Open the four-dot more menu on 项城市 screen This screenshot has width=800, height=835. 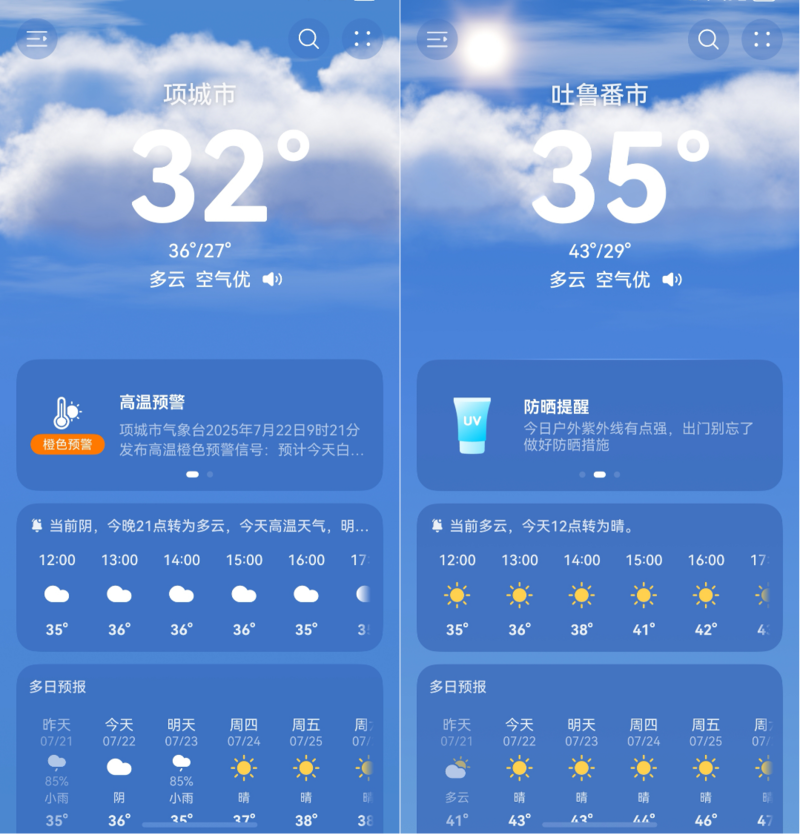click(362, 40)
